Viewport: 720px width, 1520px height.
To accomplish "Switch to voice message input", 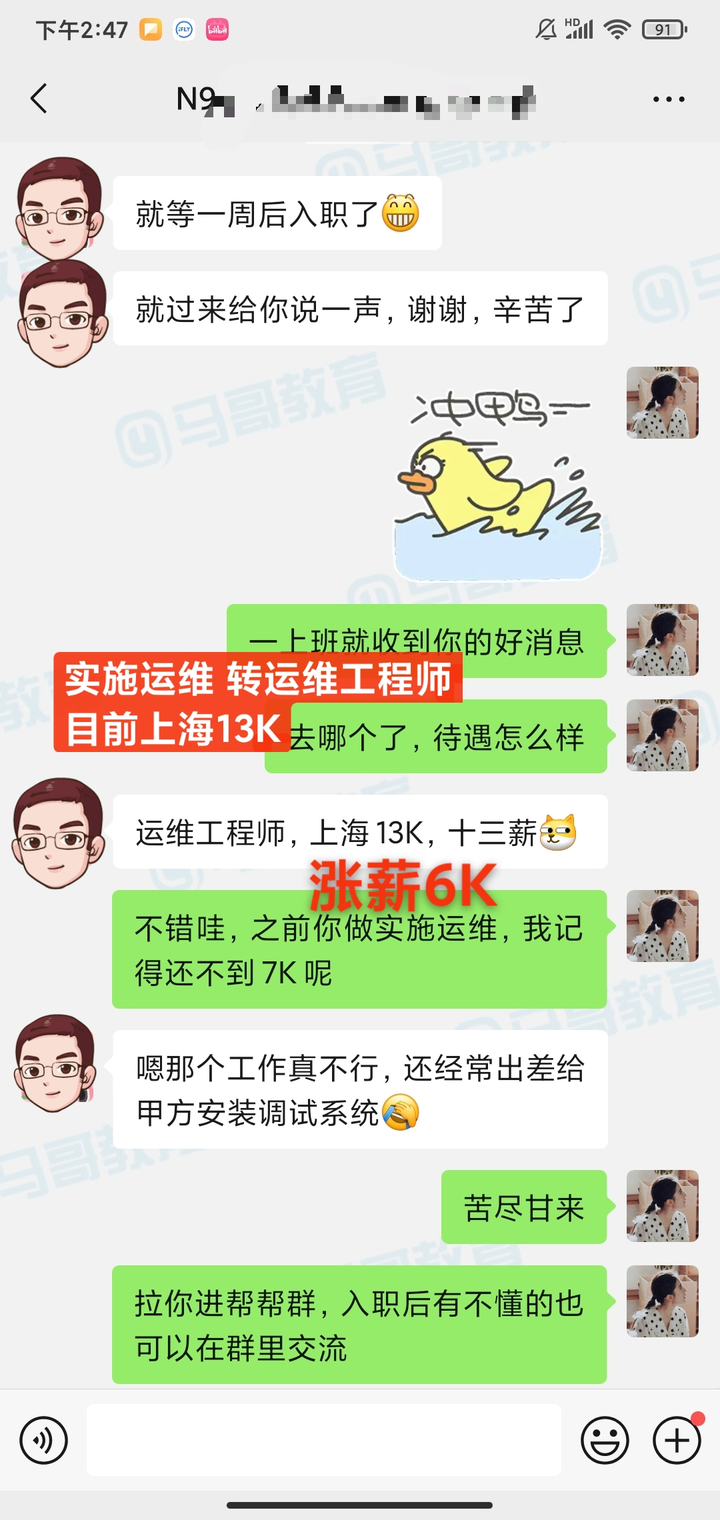I will [x=43, y=1440].
